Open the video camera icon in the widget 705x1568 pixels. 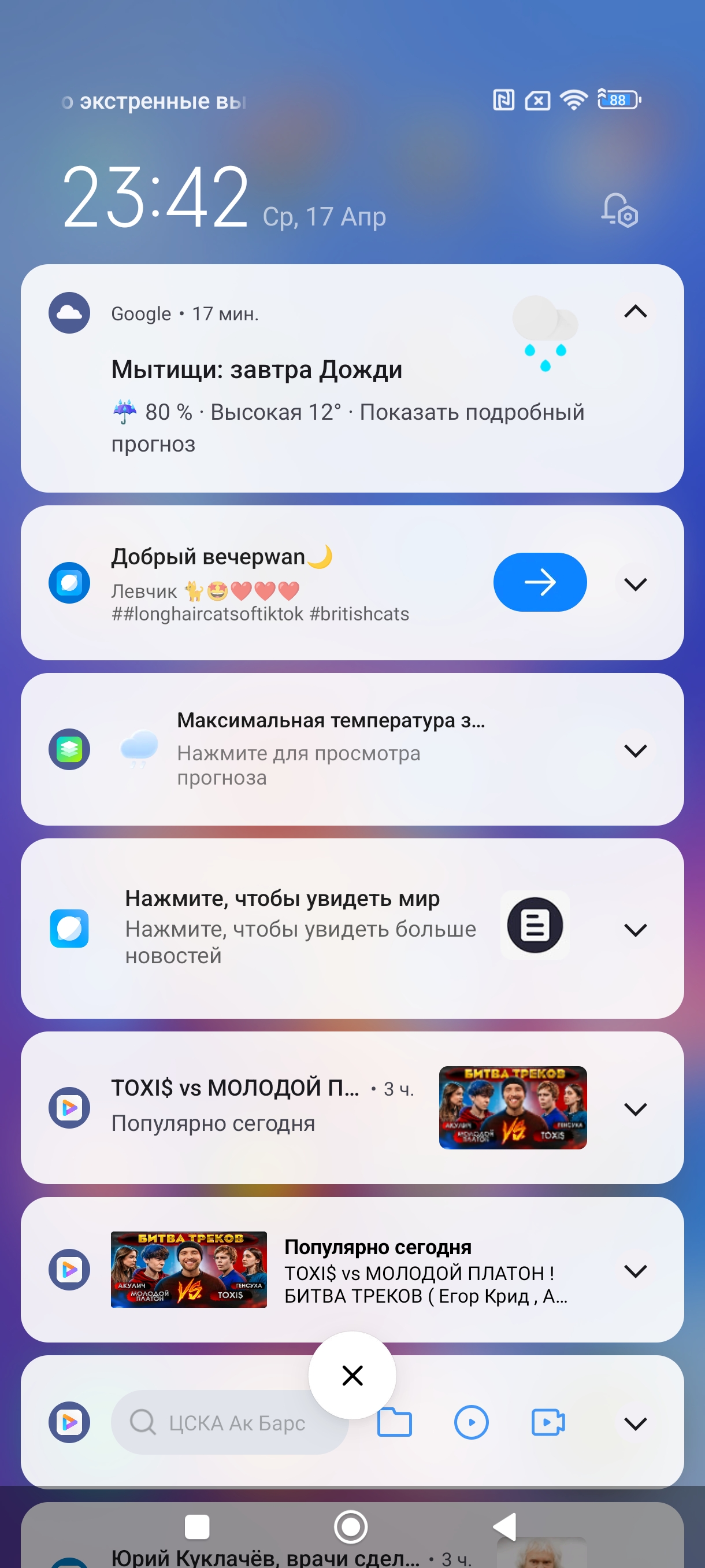[x=547, y=1423]
